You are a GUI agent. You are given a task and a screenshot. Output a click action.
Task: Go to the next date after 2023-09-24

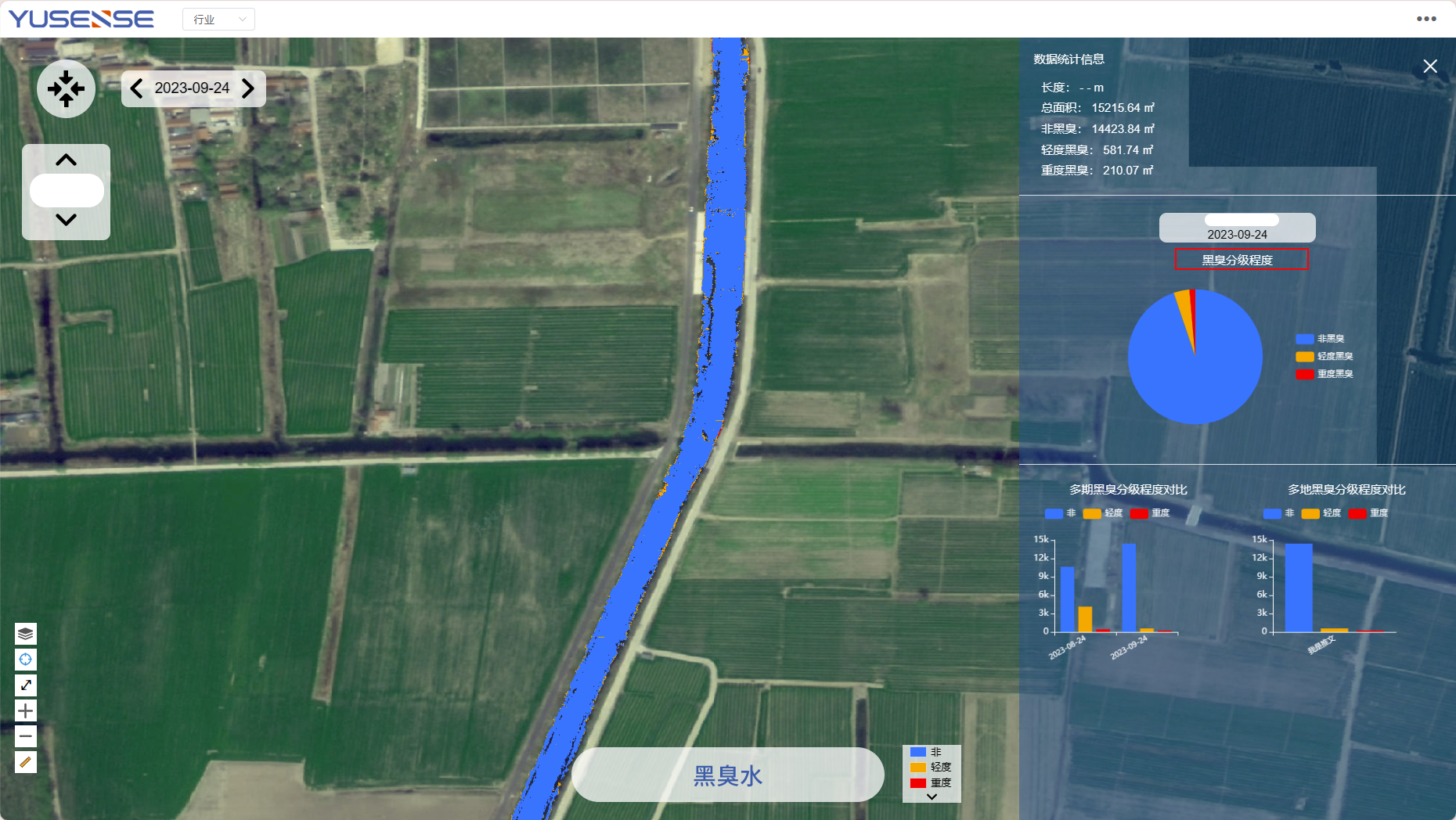tap(248, 88)
